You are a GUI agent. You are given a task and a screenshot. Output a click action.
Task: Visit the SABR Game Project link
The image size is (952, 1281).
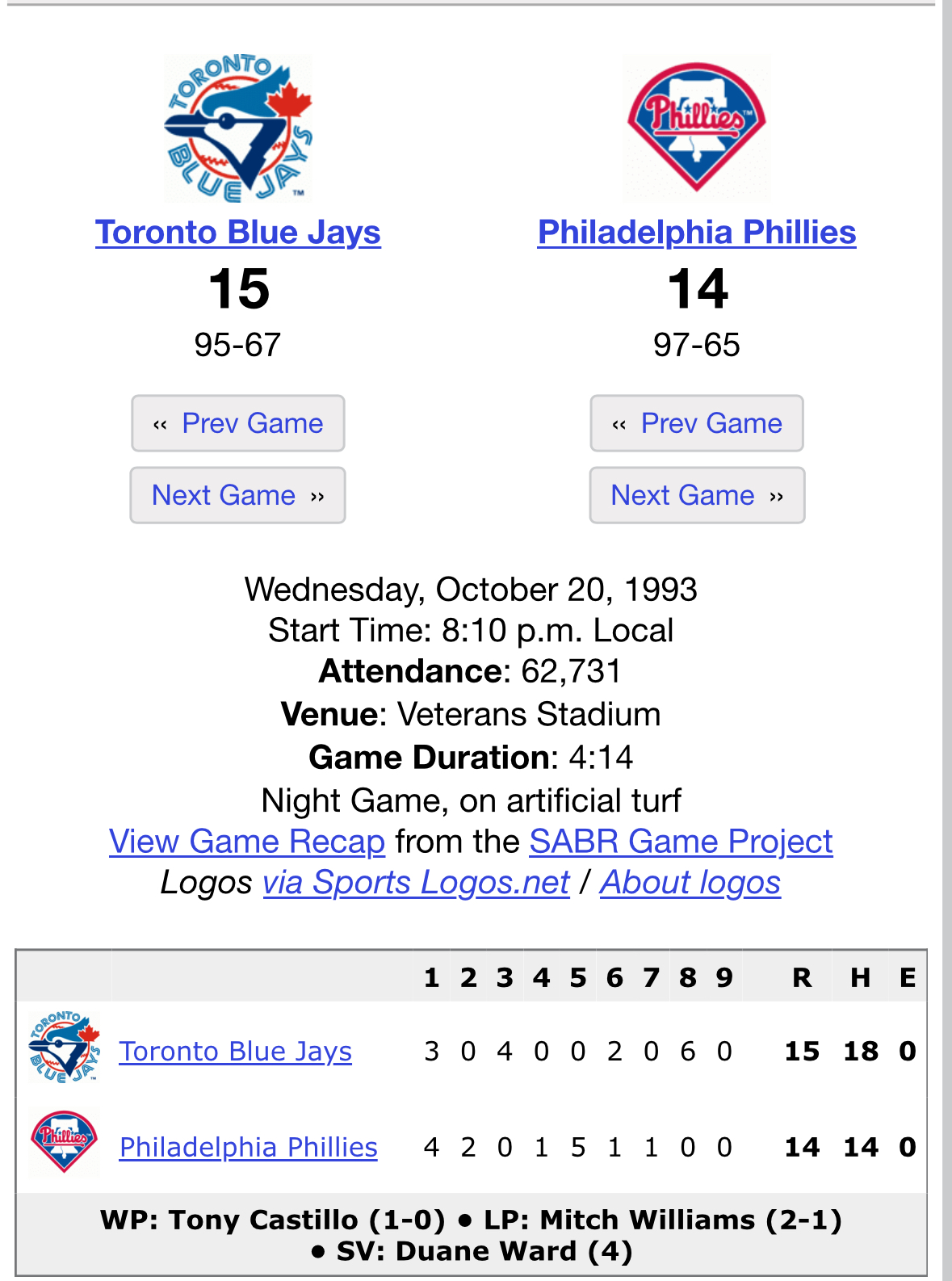[681, 842]
